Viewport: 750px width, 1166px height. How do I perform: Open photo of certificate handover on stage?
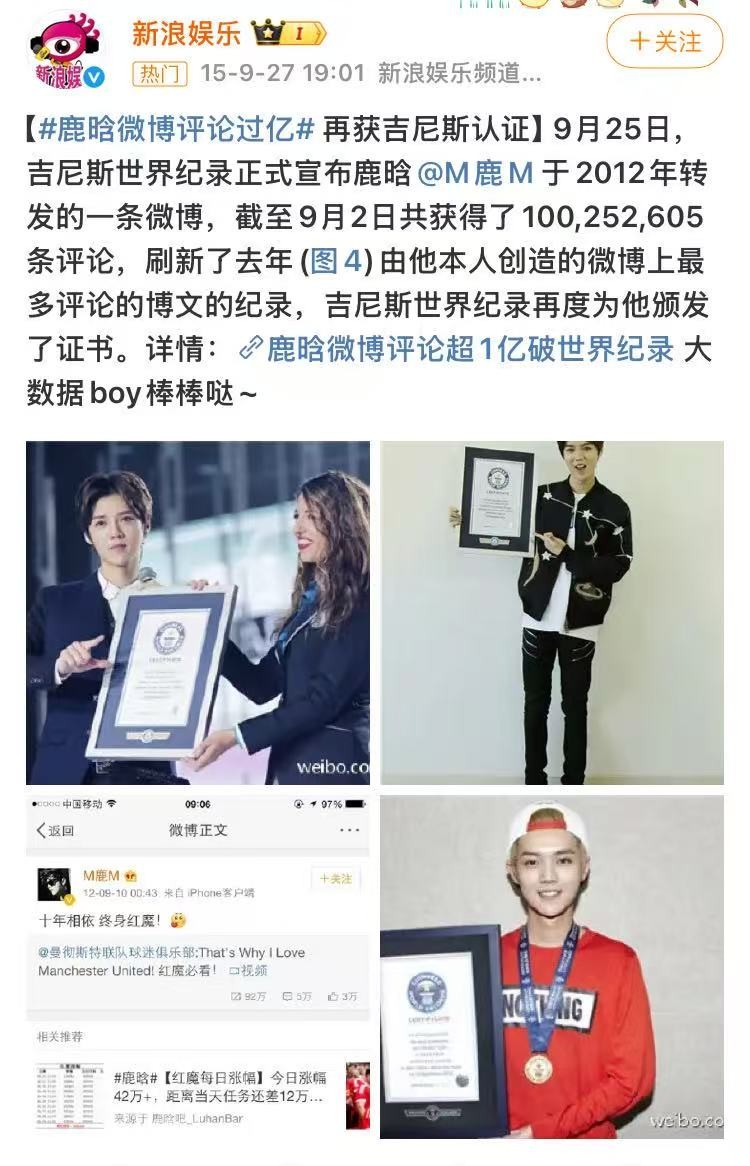point(198,613)
